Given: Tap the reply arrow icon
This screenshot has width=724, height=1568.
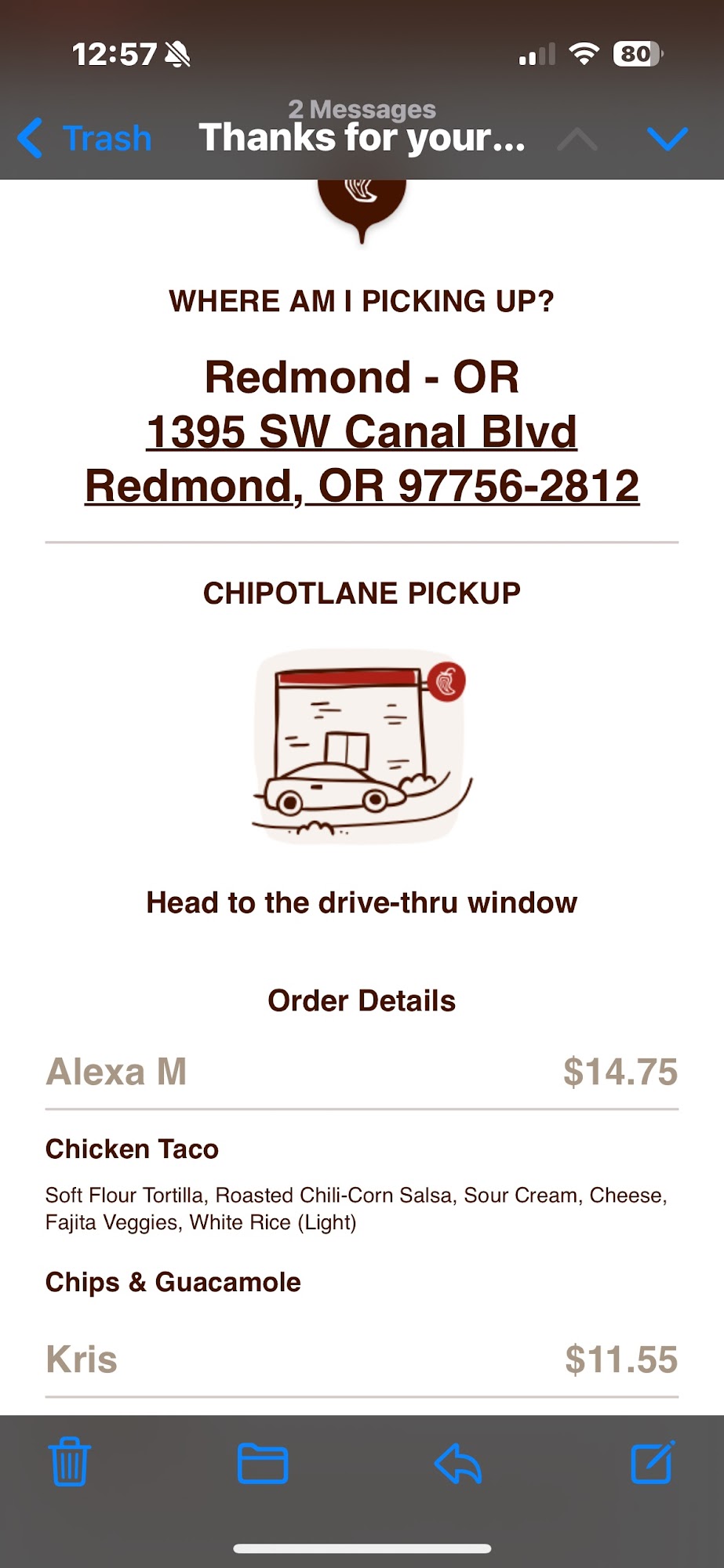Looking at the screenshot, I should (x=460, y=1465).
